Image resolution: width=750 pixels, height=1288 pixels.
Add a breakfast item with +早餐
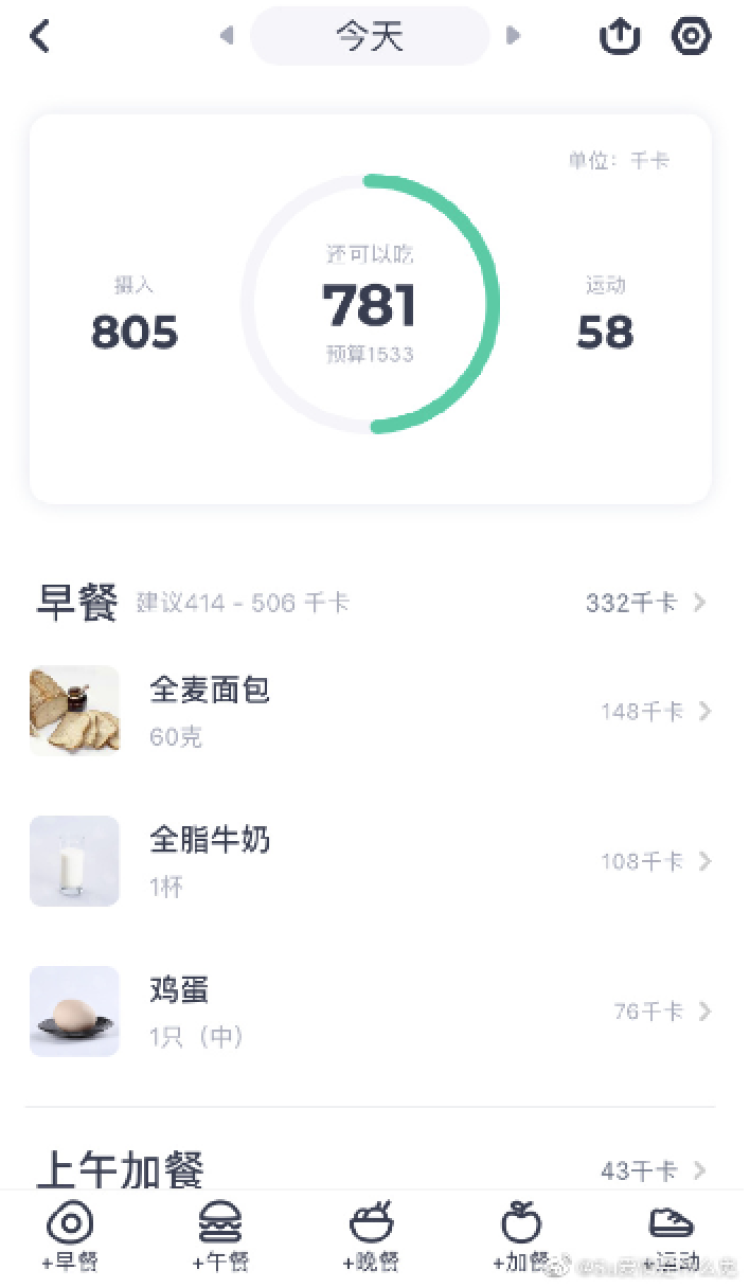[70, 1236]
